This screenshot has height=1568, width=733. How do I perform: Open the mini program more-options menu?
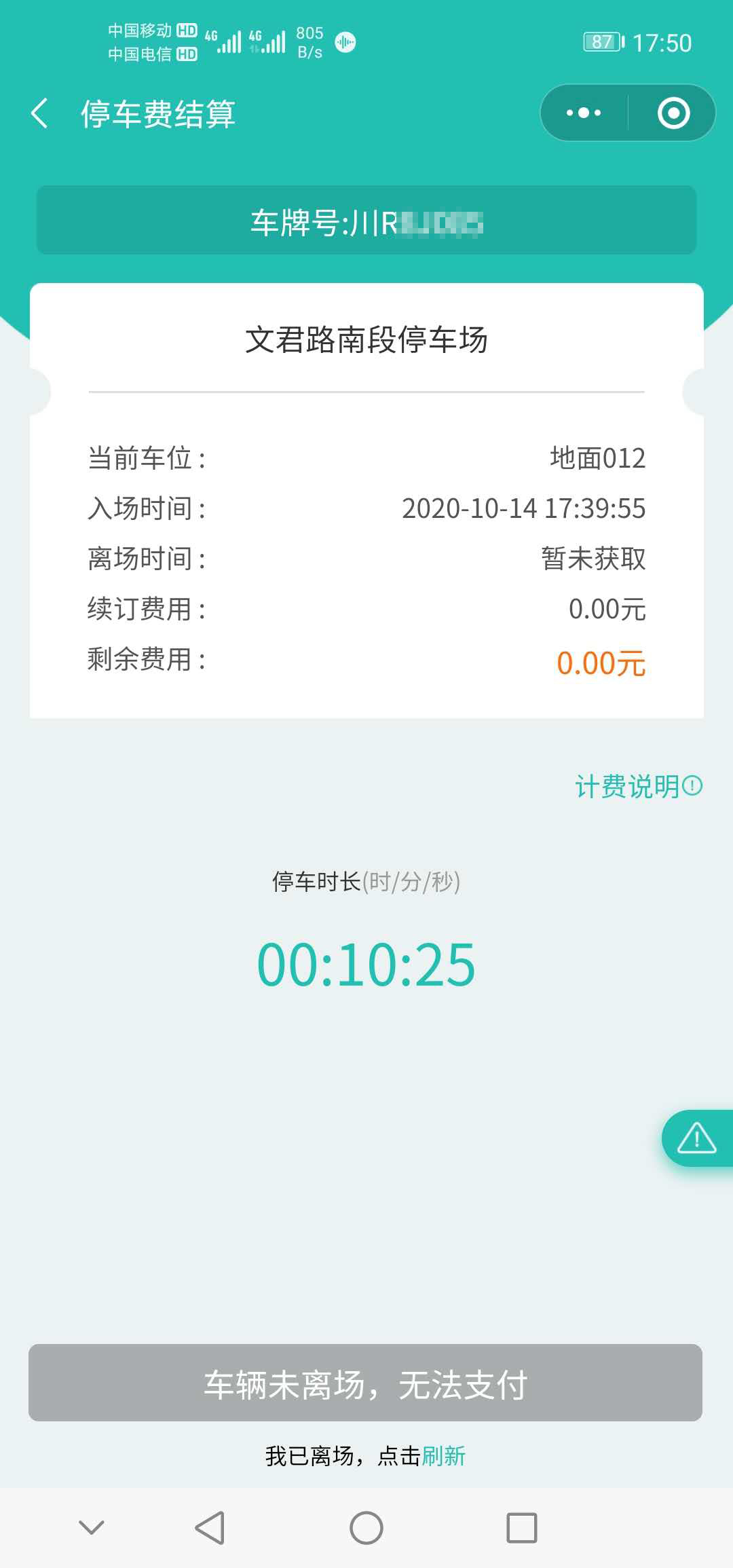pyautogui.click(x=584, y=113)
